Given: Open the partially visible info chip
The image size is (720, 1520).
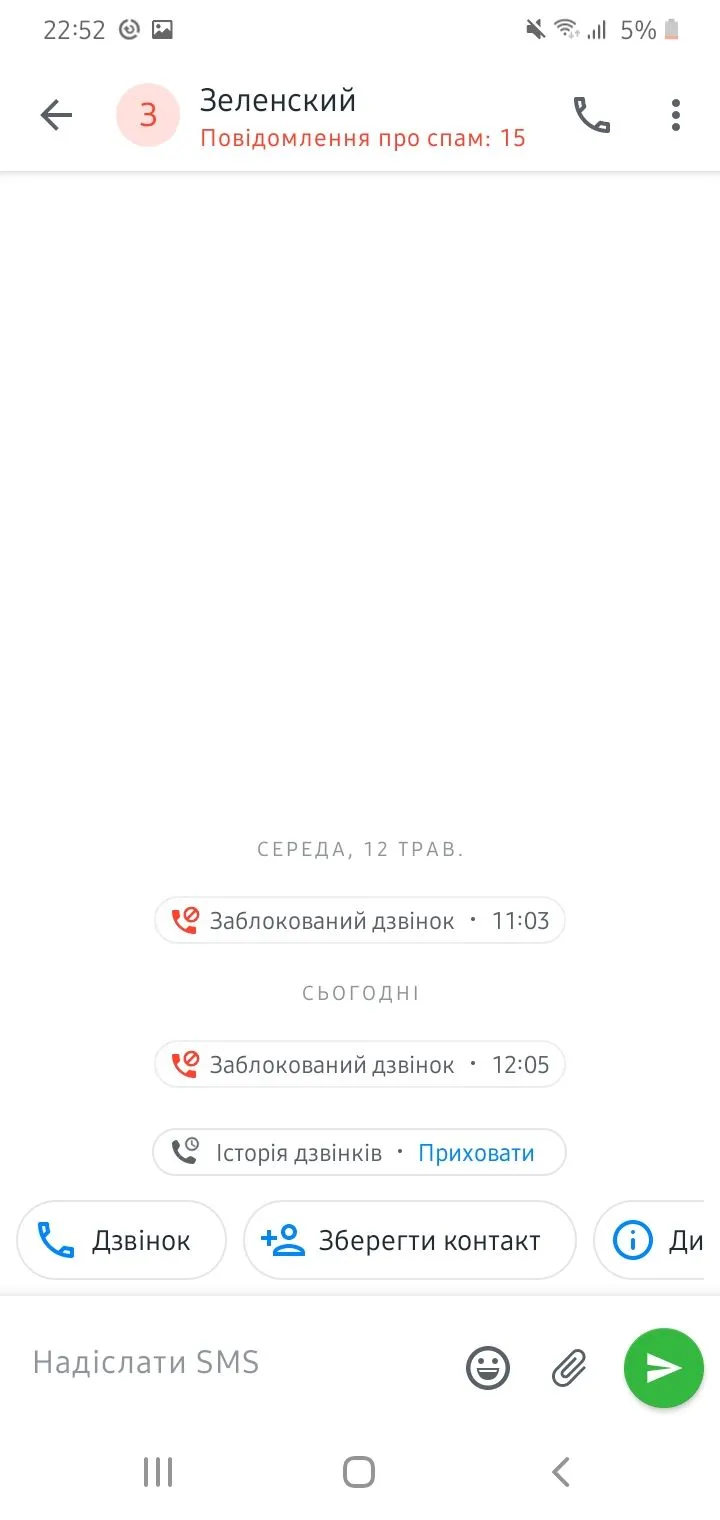Looking at the screenshot, I should (655, 1241).
